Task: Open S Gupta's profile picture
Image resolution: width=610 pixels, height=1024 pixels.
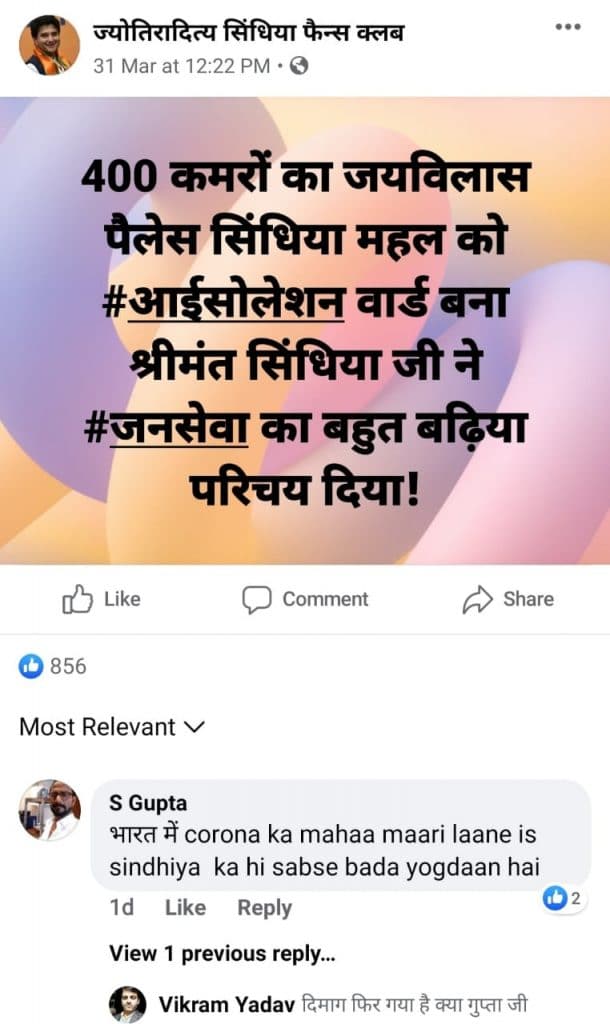Action: 49,809
